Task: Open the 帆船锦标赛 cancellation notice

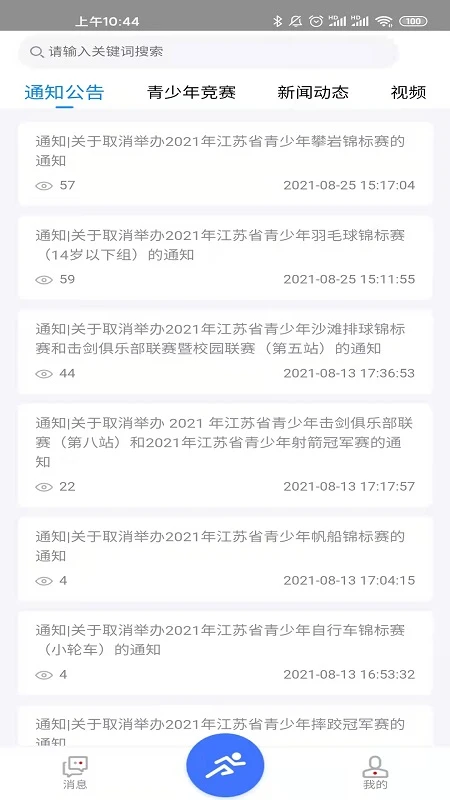Action: pyautogui.click(x=225, y=559)
